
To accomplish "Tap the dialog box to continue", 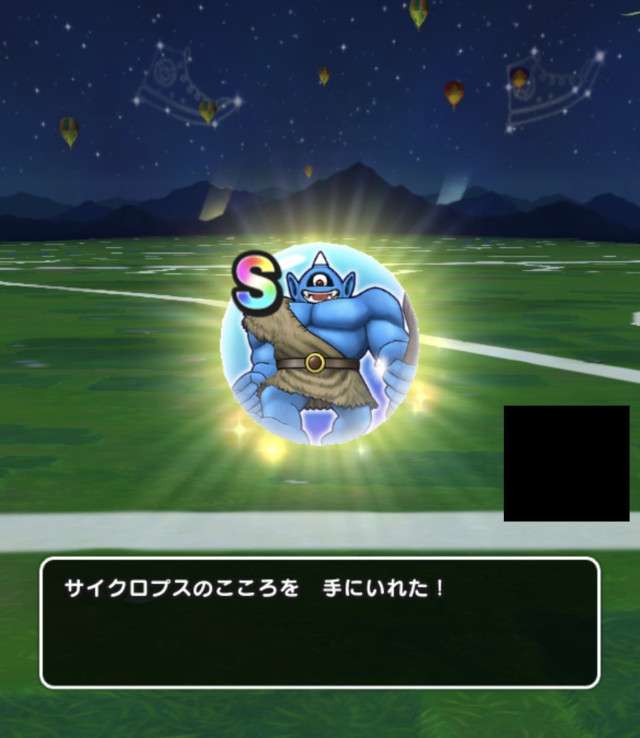I will pos(319,622).
